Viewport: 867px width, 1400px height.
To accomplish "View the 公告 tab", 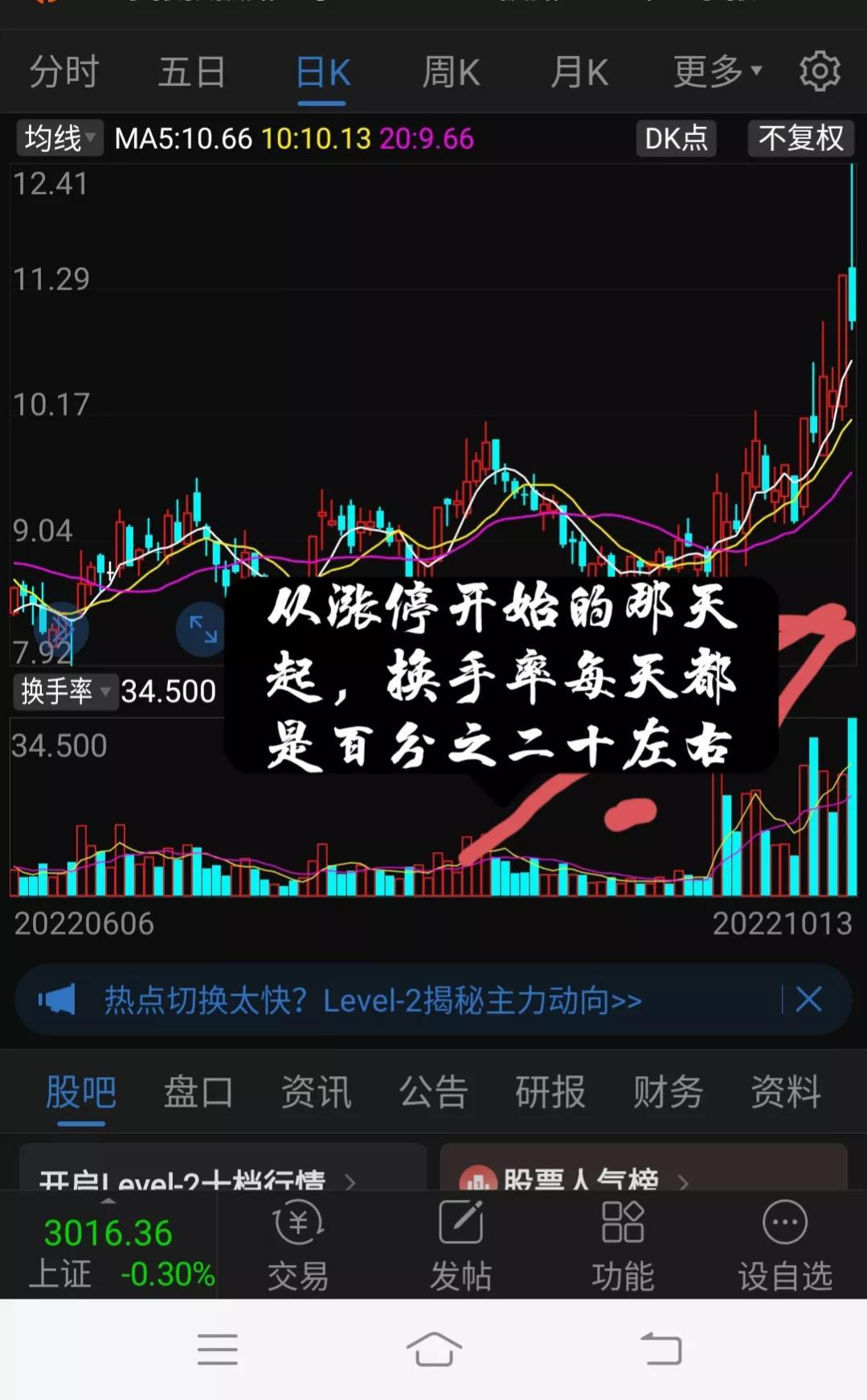I will tap(433, 1092).
